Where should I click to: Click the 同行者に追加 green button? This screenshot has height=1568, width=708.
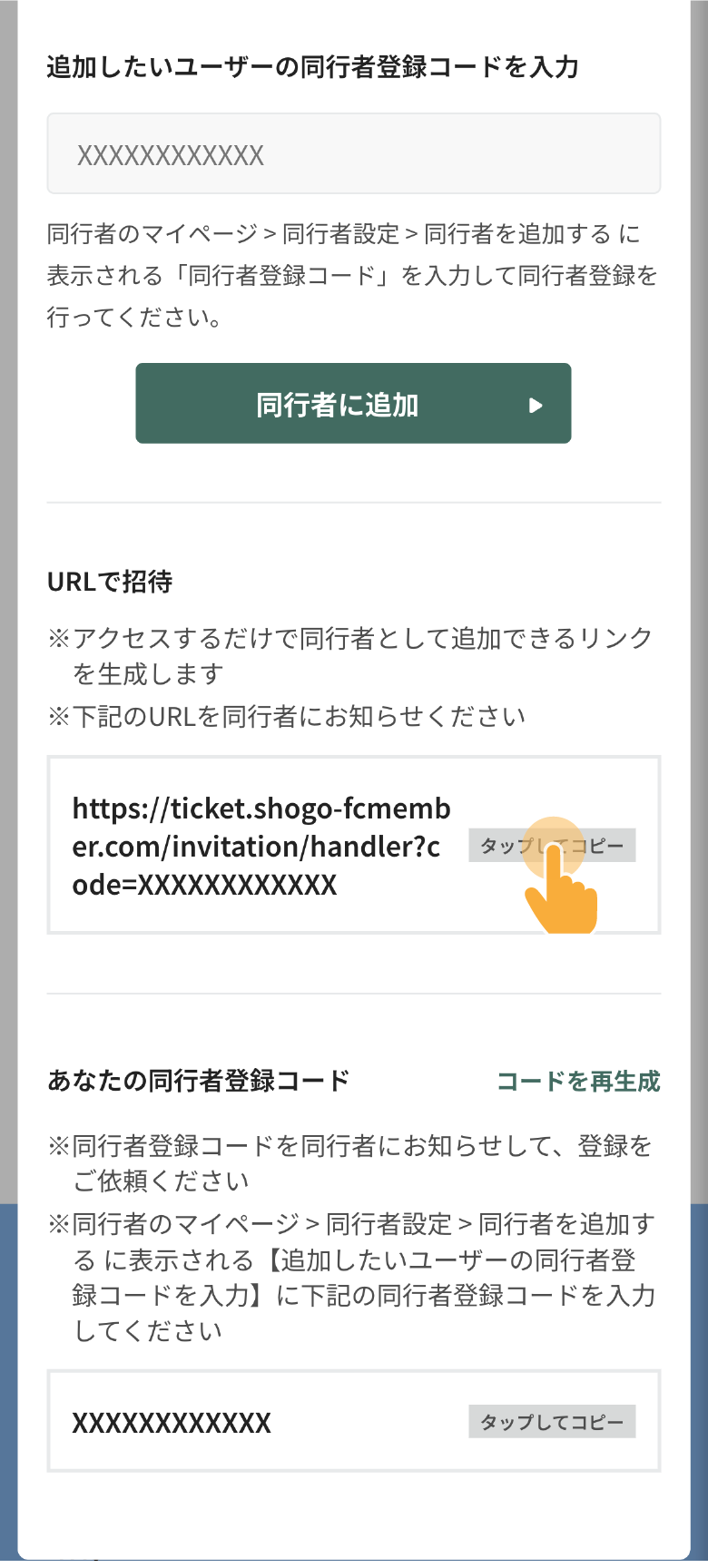(x=353, y=403)
